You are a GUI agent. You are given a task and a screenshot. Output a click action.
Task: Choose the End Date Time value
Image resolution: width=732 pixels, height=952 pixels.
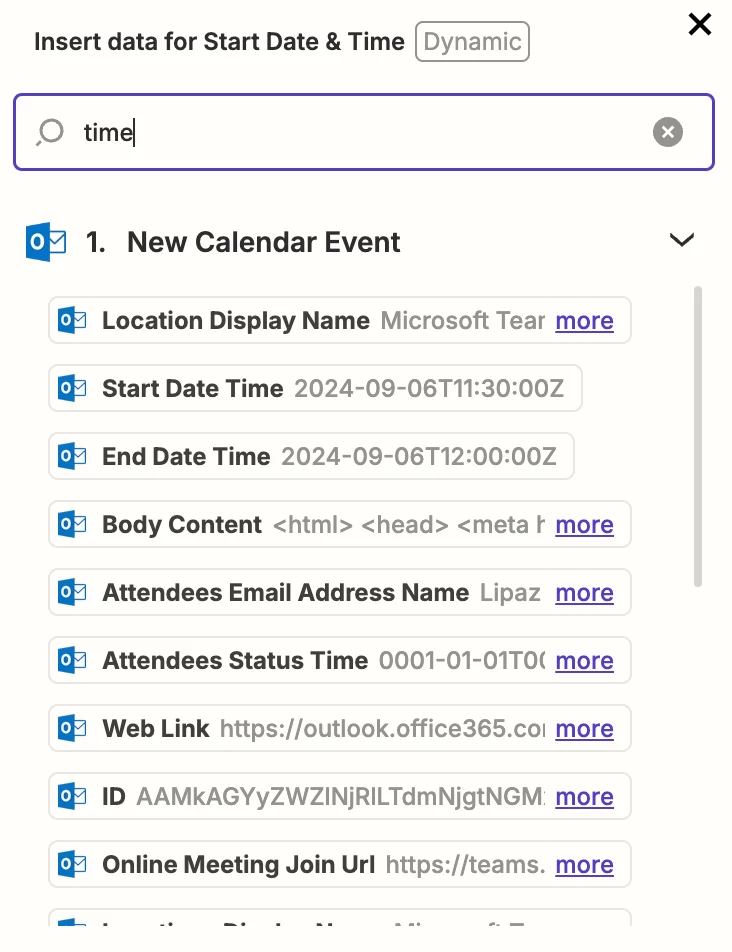(x=311, y=456)
